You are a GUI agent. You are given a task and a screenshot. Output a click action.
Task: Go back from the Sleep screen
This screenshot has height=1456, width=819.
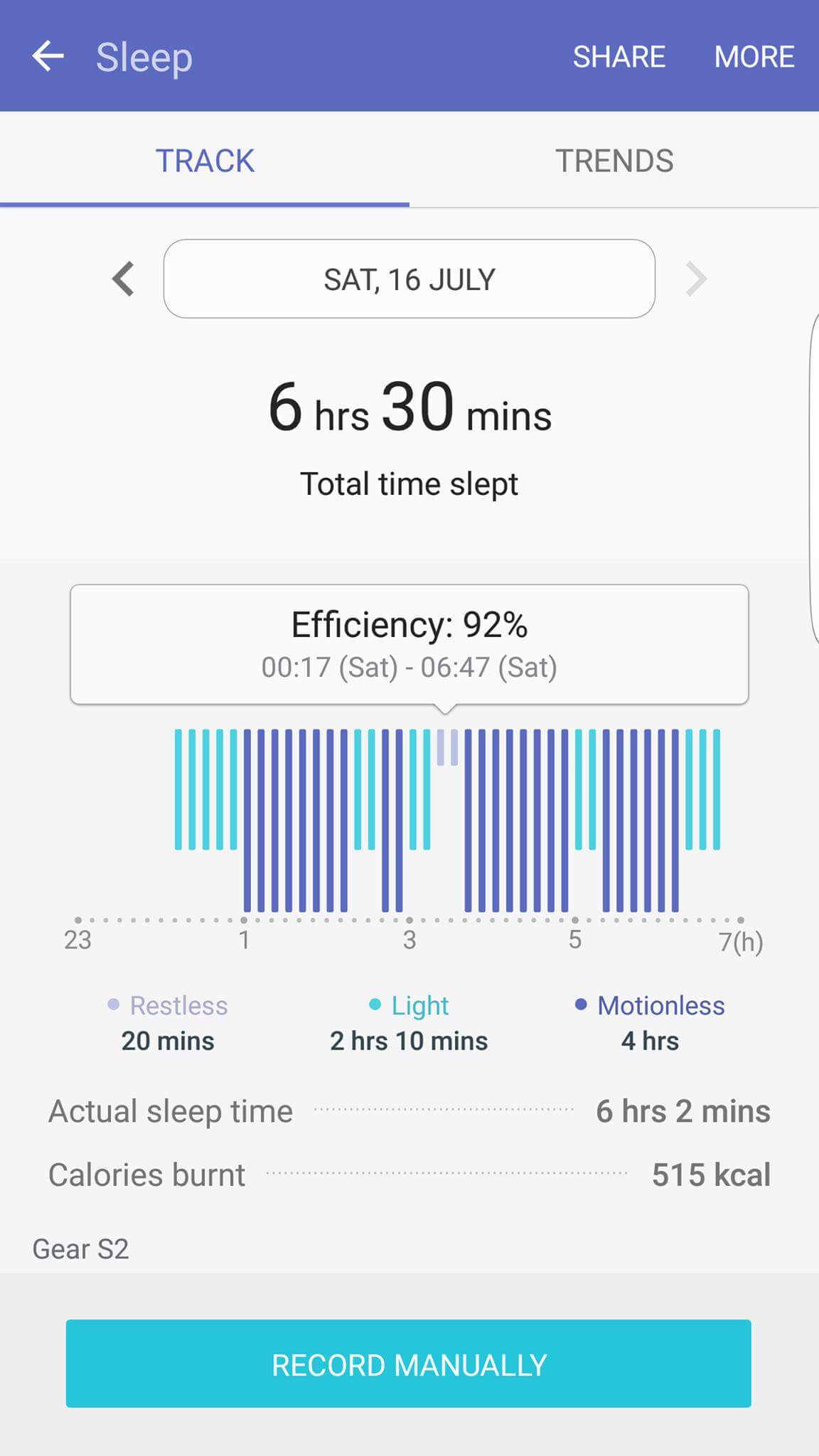(48, 56)
